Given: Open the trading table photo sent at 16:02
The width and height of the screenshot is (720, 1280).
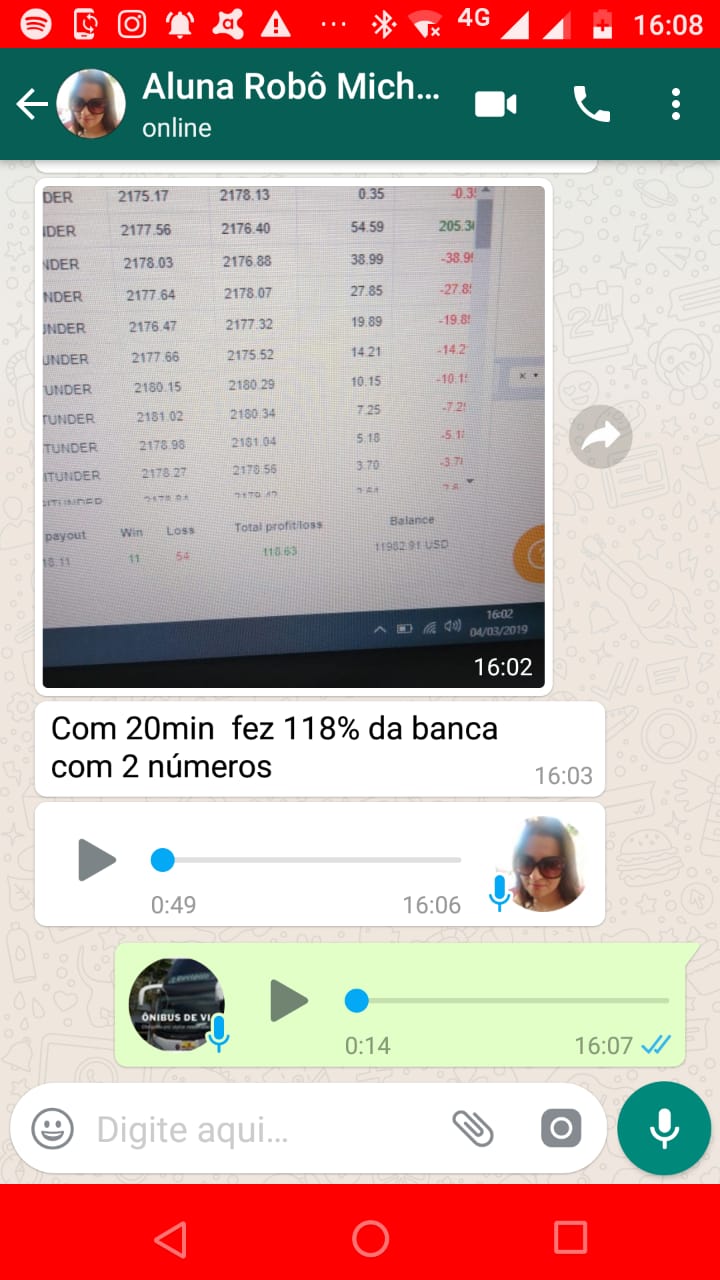Looking at the screenshot, I should click(293, 436).
